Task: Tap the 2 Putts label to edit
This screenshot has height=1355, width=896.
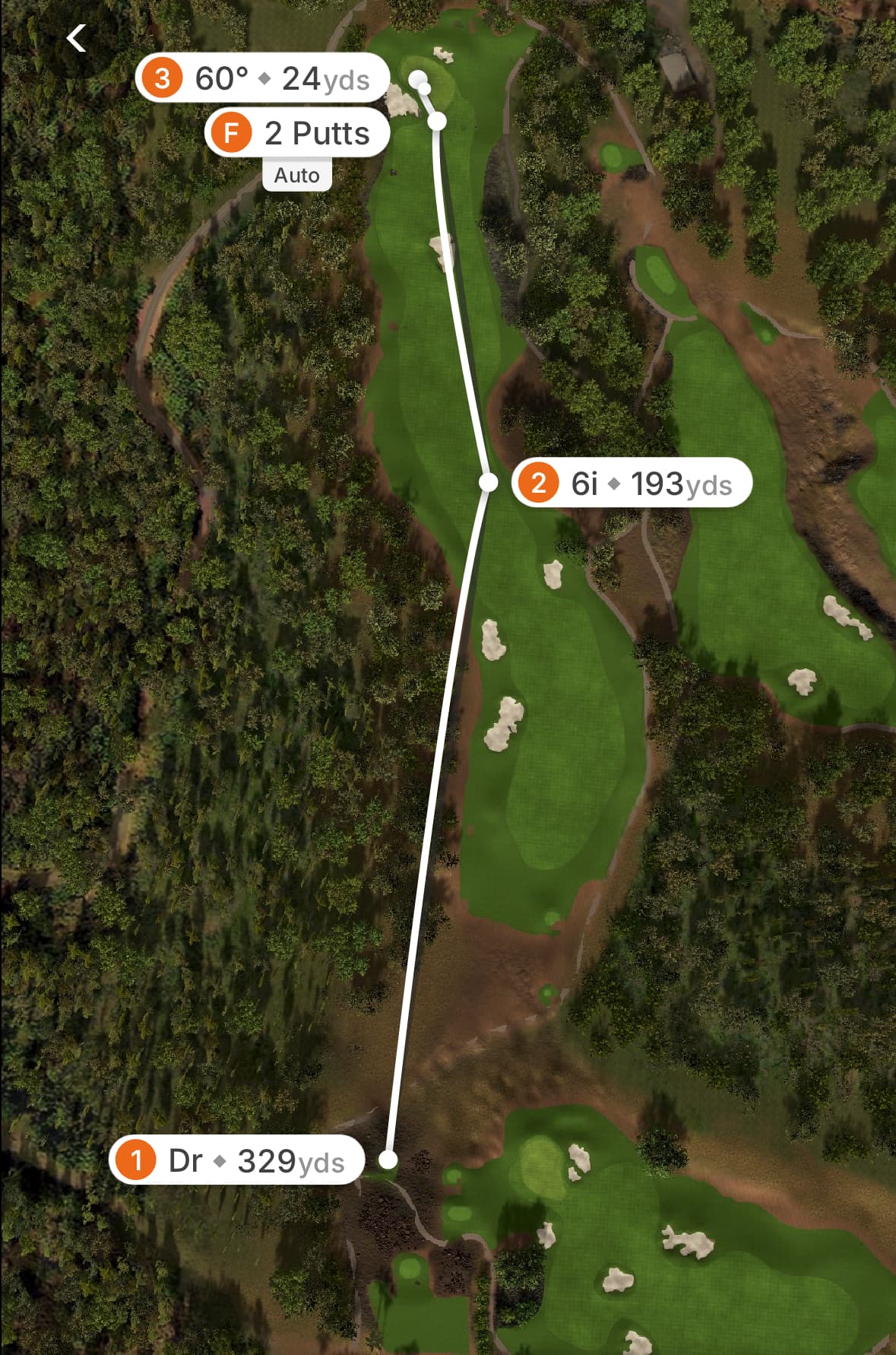Action: tap(316, 132)
